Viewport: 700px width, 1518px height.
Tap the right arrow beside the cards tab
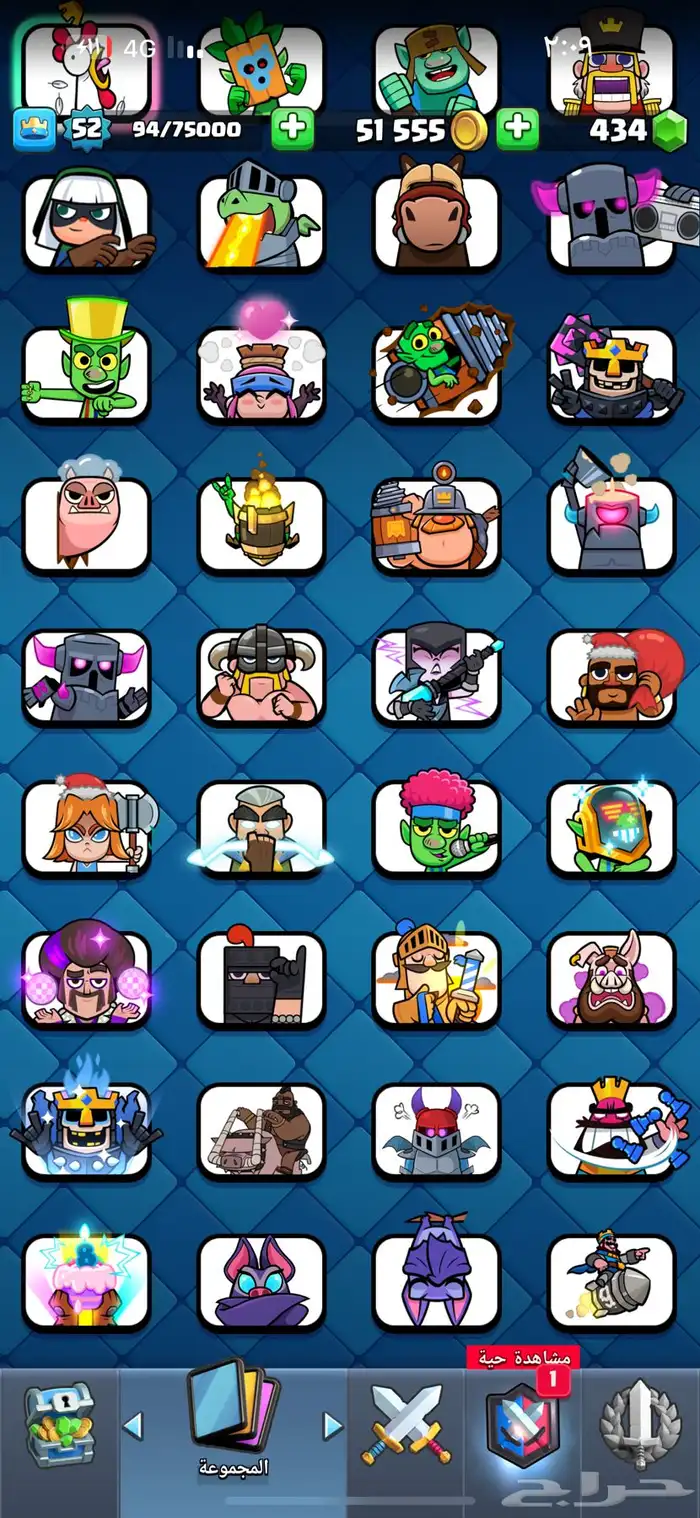point(333,1424)
